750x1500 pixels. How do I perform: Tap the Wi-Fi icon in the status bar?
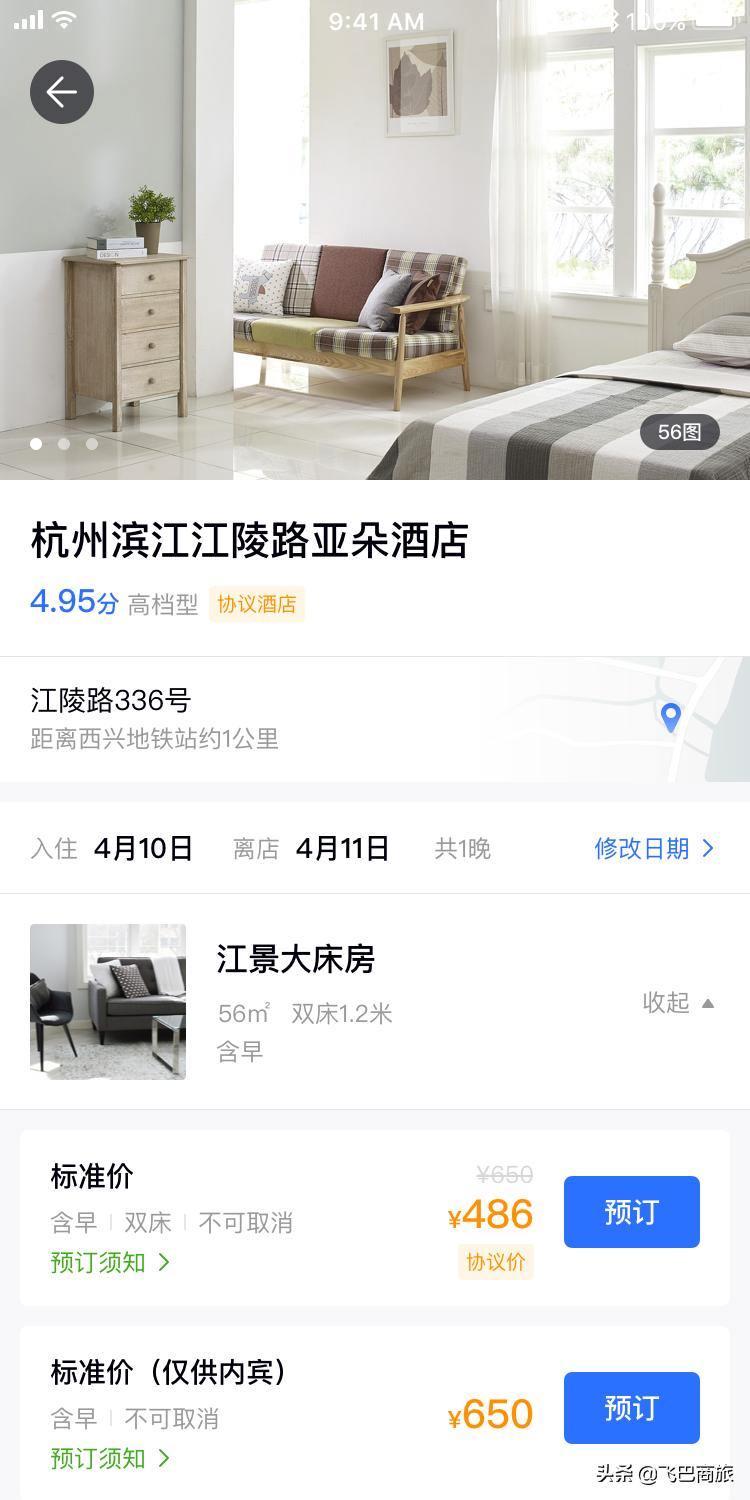point(62,19)
